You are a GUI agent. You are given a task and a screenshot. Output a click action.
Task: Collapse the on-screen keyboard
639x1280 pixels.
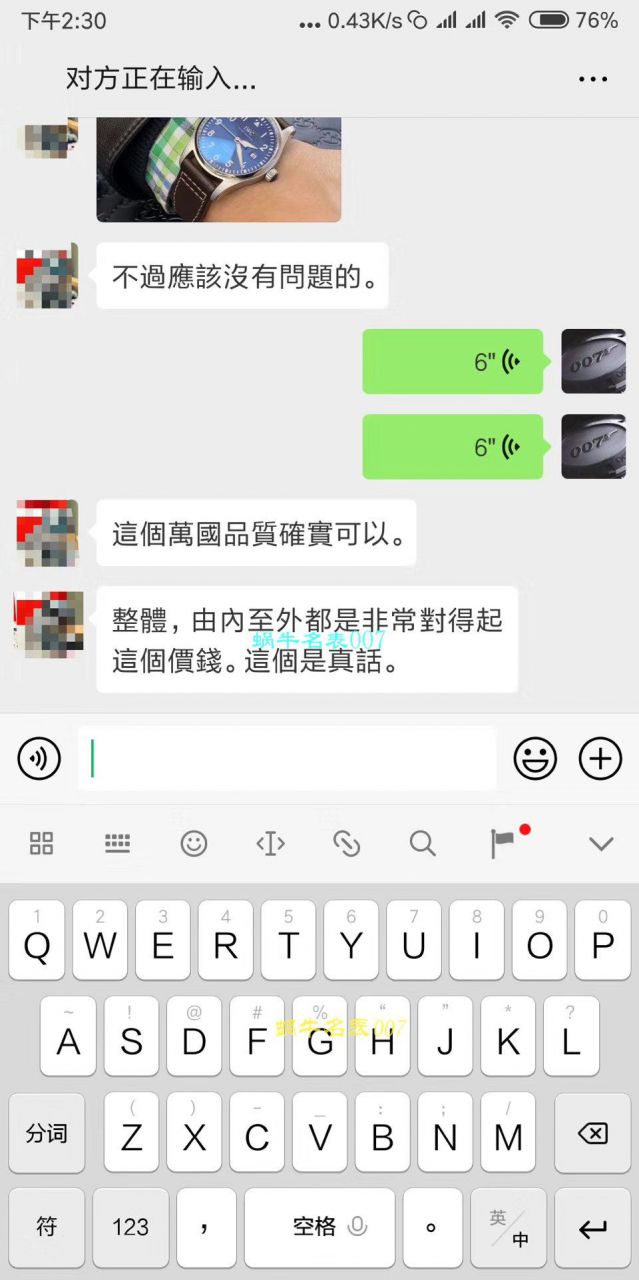pyautogui.click(x=601, y=843)
